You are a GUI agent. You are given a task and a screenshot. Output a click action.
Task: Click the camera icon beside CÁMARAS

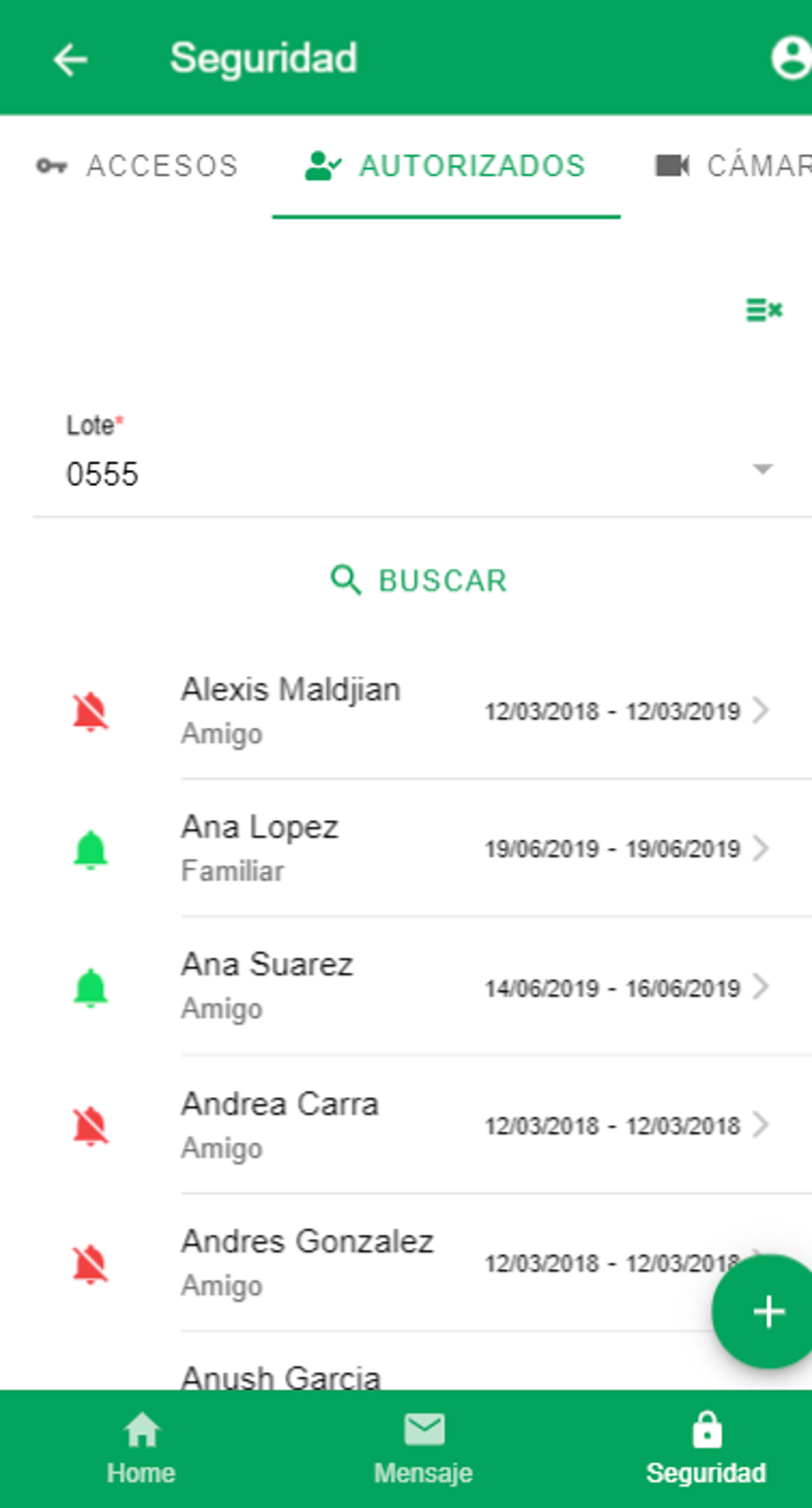tap(673, 166)
